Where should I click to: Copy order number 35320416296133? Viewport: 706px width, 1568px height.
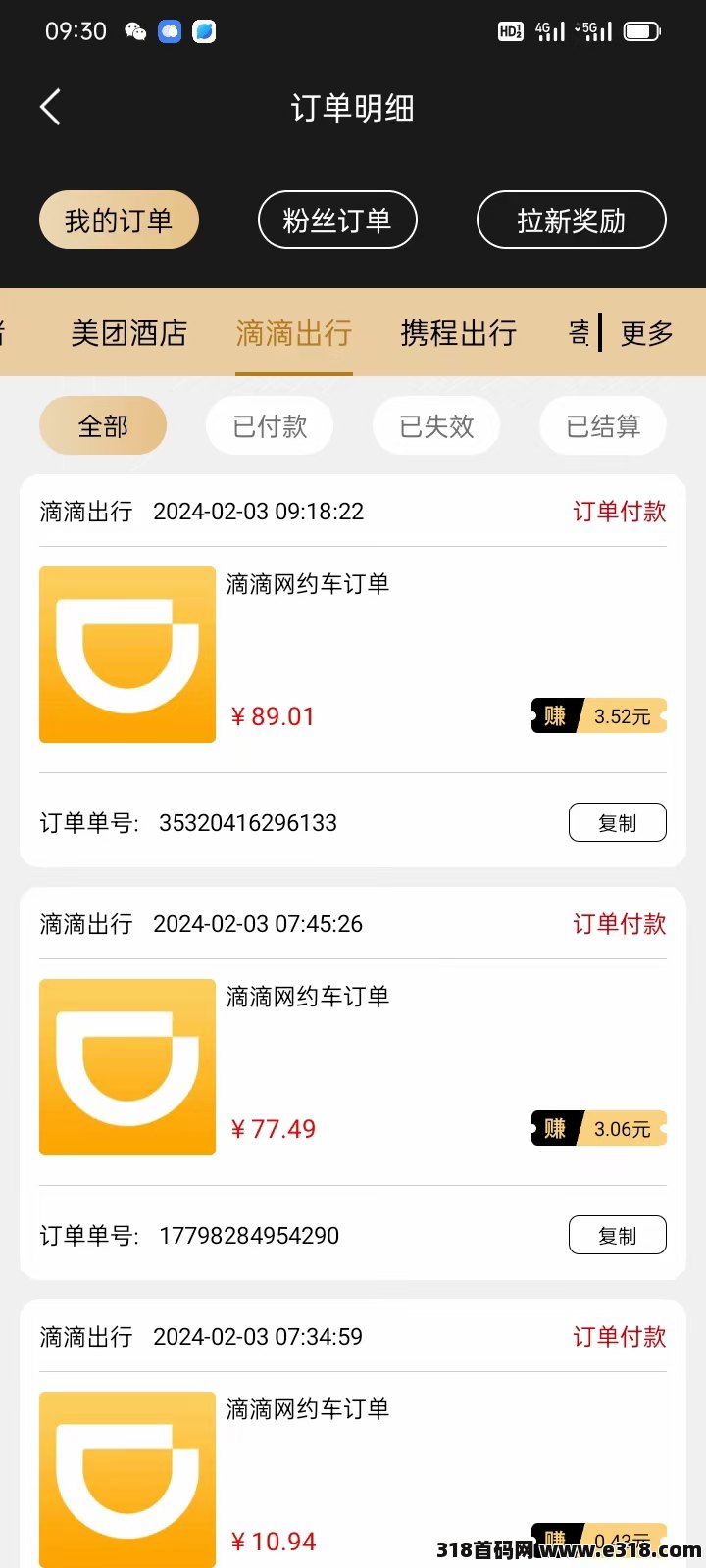point(617,823)
